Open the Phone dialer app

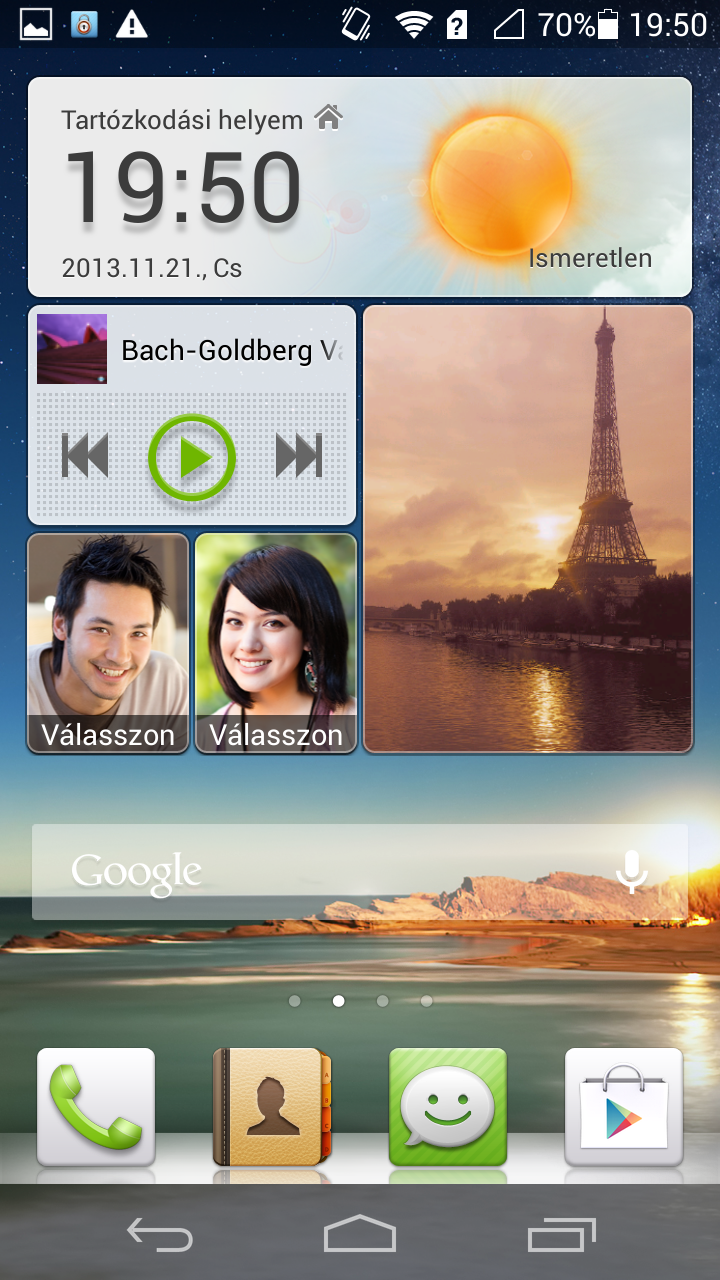coord(96,1107)
